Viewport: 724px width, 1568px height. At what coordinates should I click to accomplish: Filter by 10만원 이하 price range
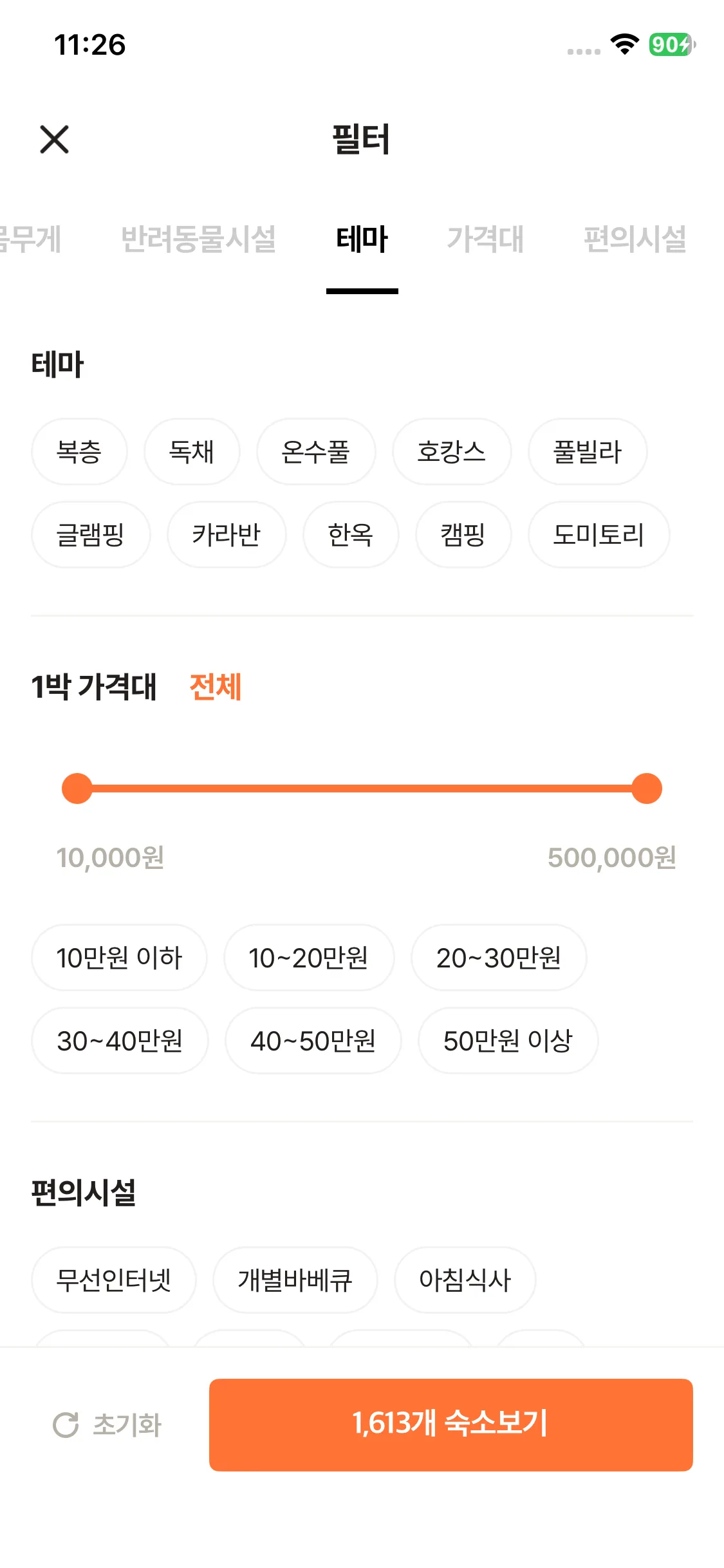coord(119,957)
